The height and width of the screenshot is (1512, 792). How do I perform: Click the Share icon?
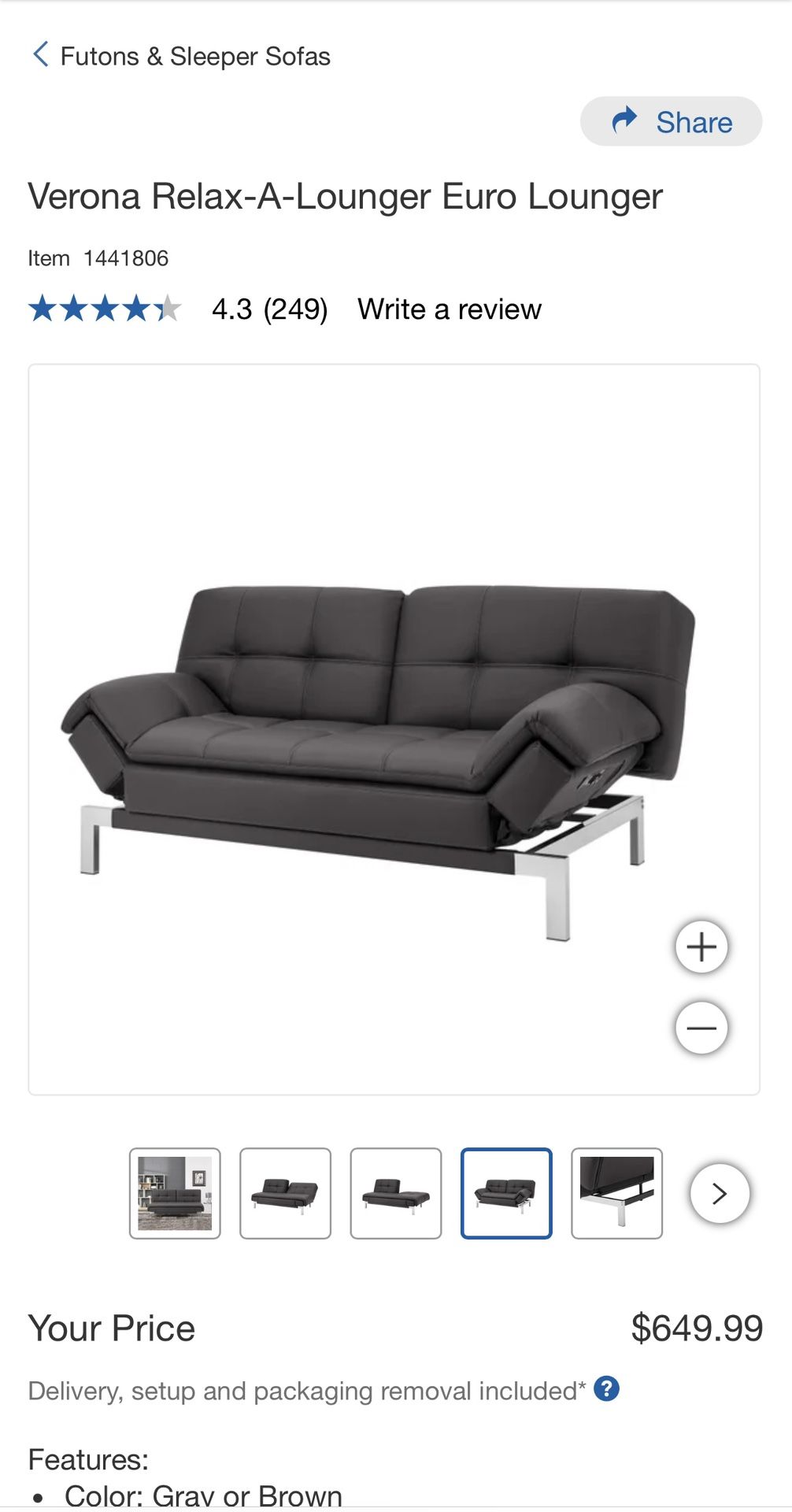point(624,120)
